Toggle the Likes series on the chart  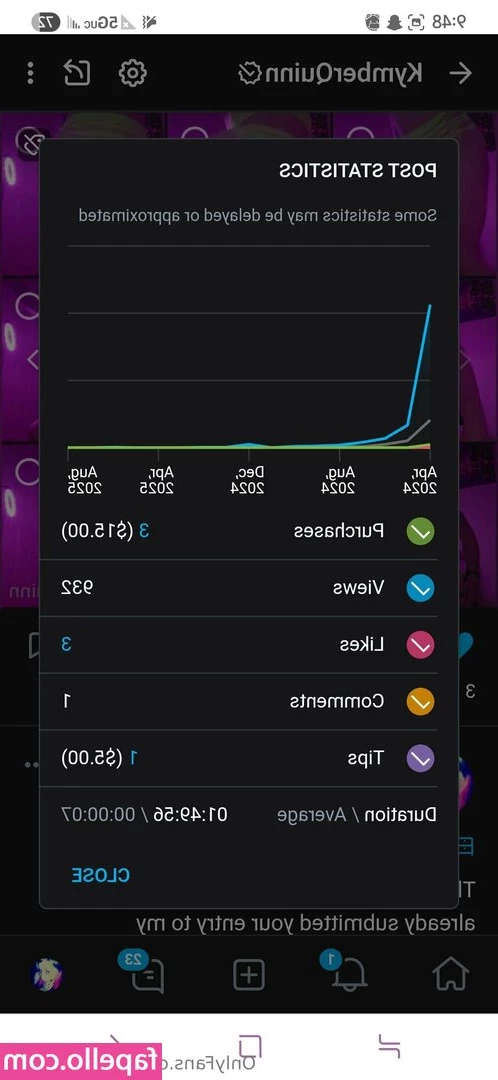click(x=420, y=645)
